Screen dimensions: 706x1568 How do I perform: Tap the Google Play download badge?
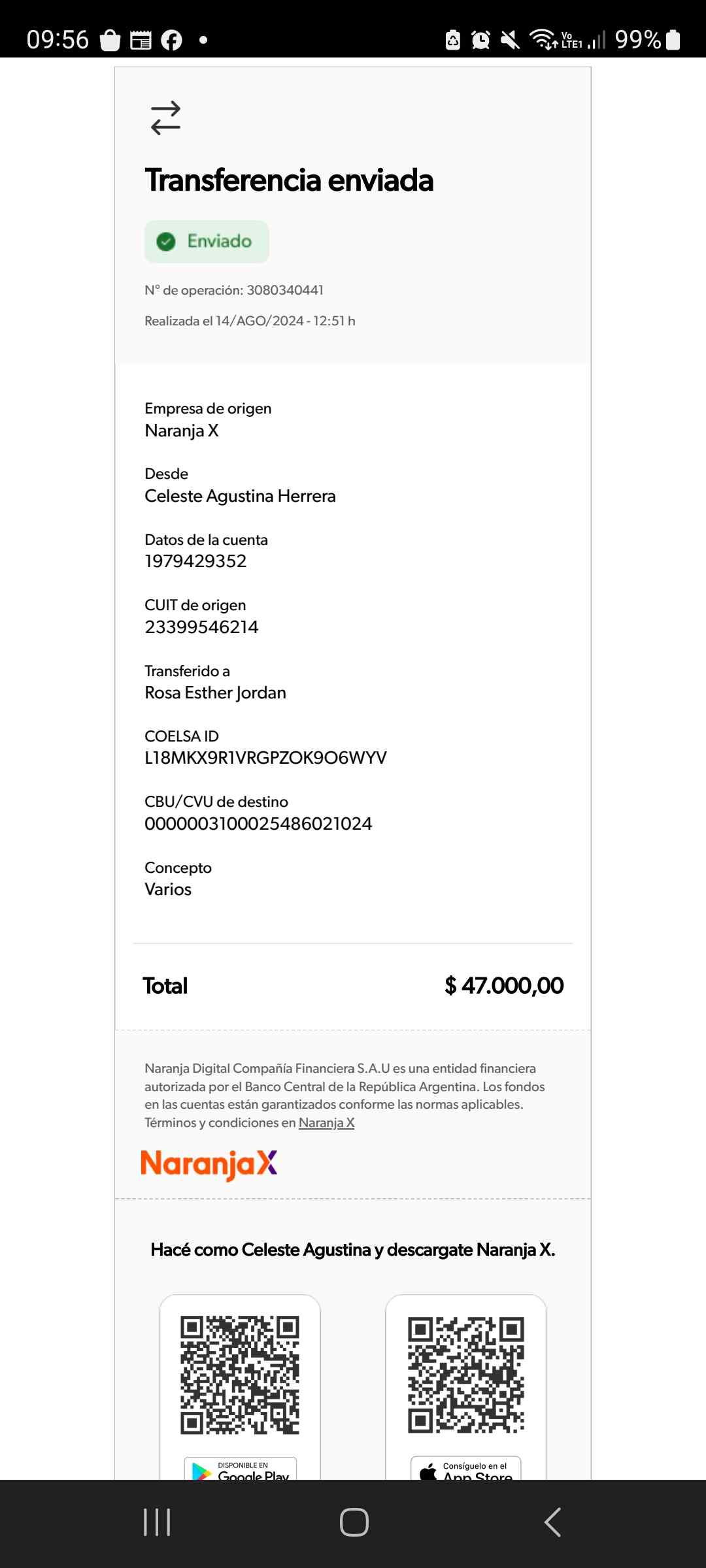pos(241,1470)
